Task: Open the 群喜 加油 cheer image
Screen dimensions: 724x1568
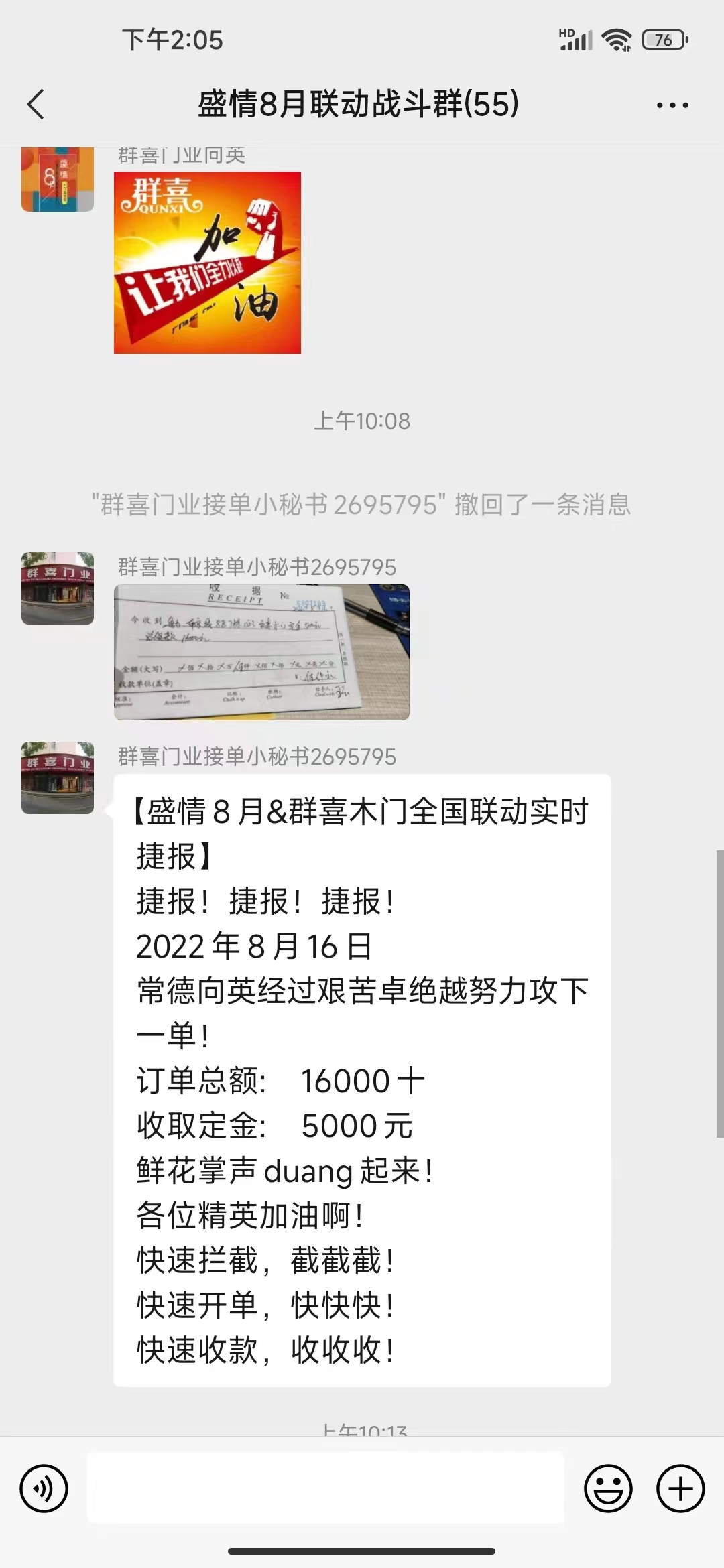Action: [207, 262]
